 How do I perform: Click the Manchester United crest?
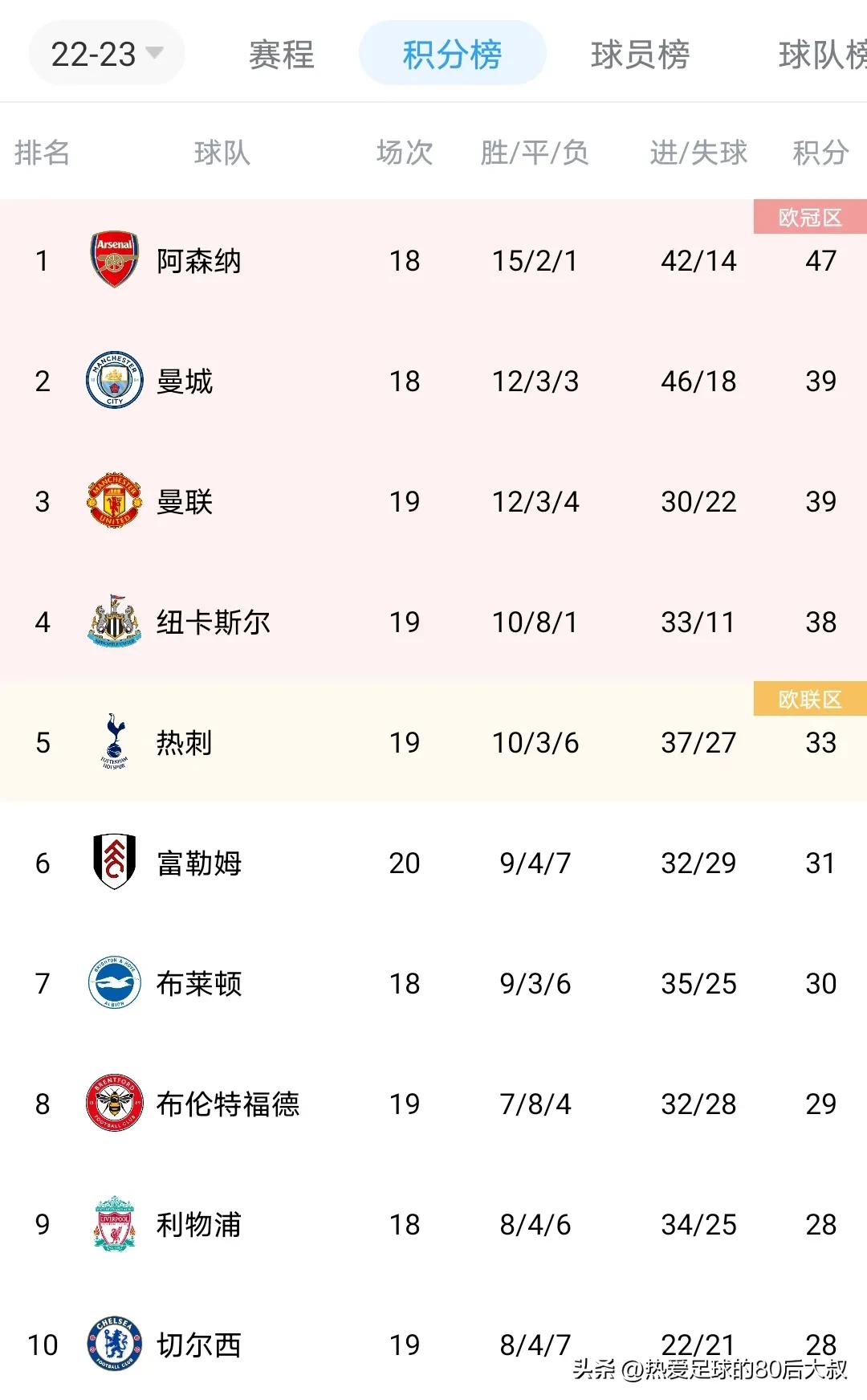(115, 501)
